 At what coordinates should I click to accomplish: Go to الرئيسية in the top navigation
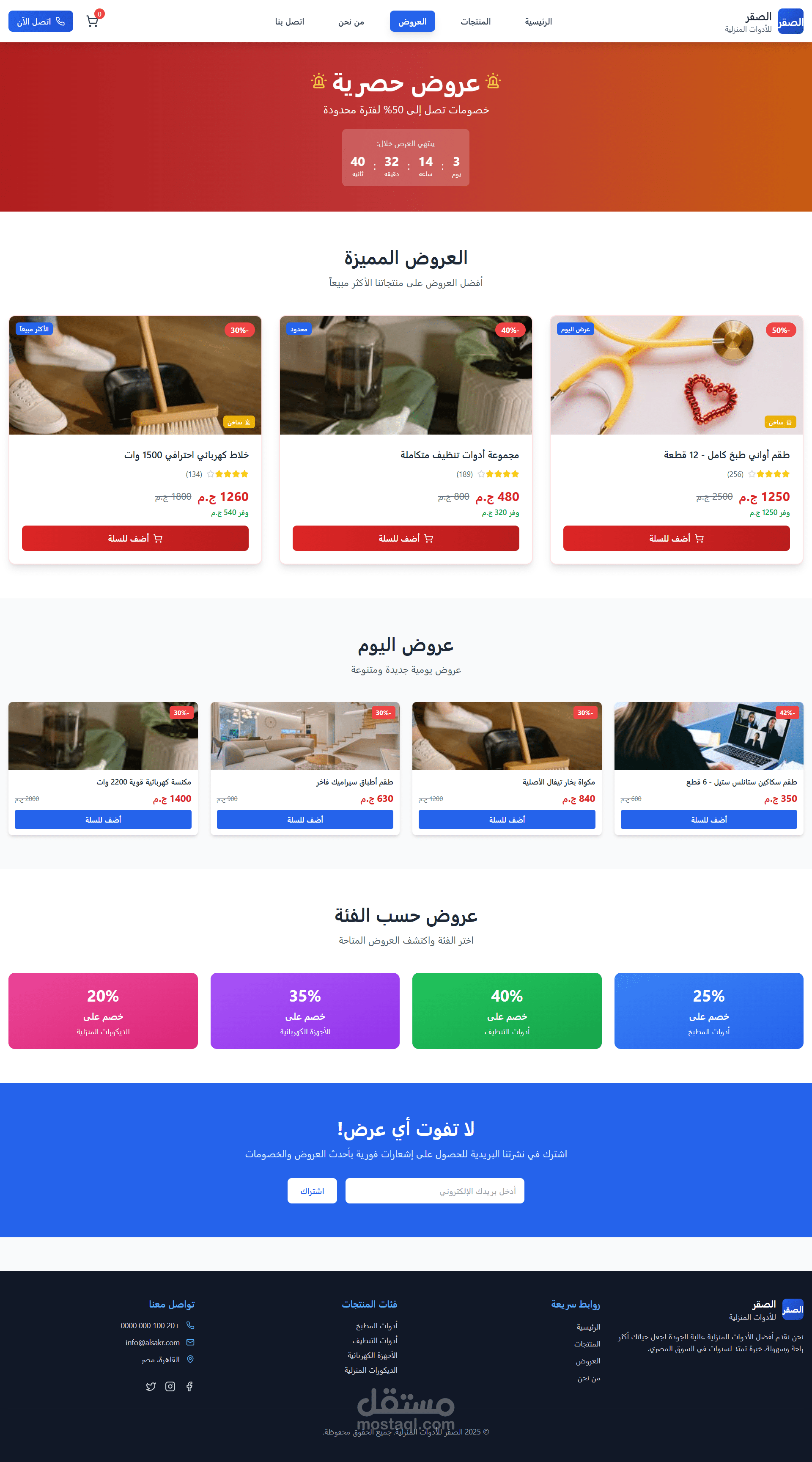[538, 22]
